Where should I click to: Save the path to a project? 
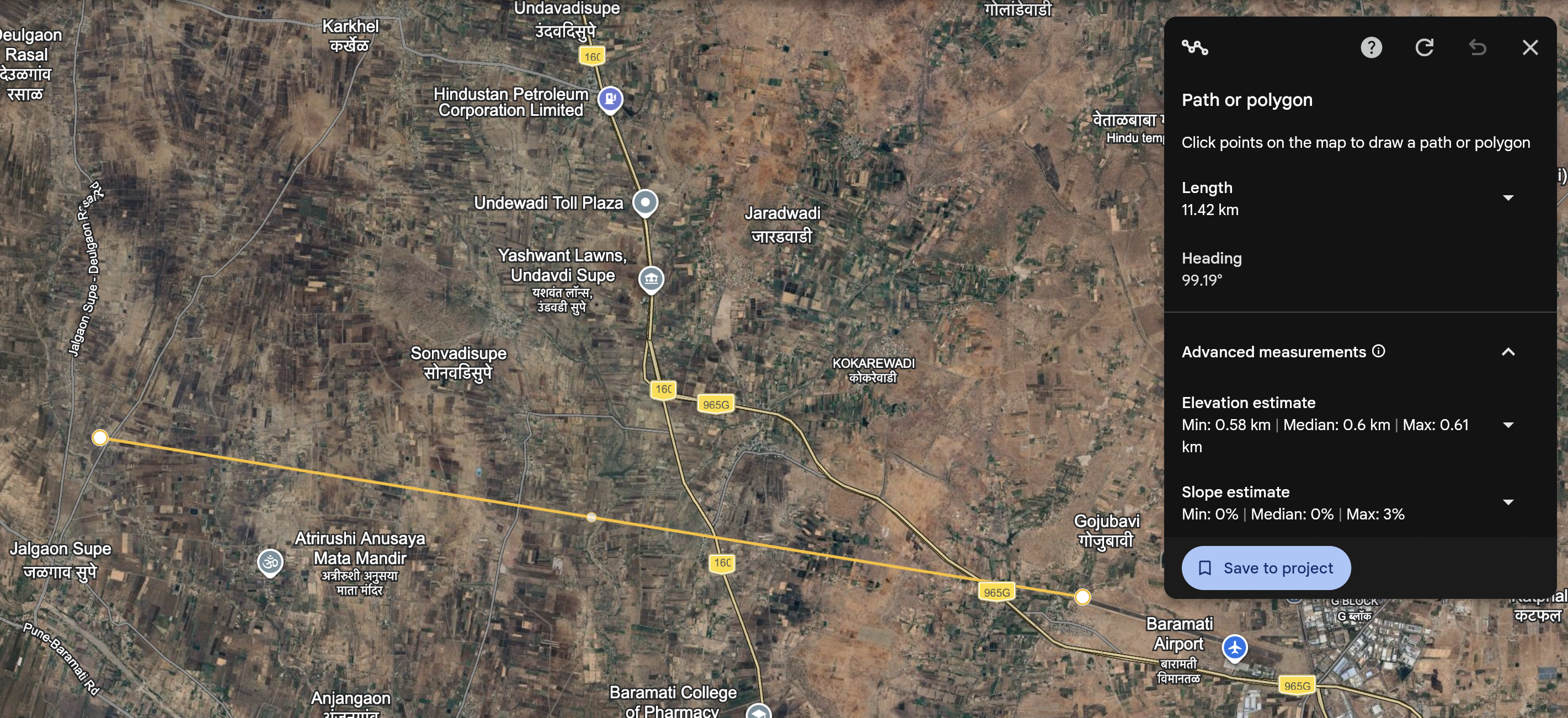(x=1266, y=567)
